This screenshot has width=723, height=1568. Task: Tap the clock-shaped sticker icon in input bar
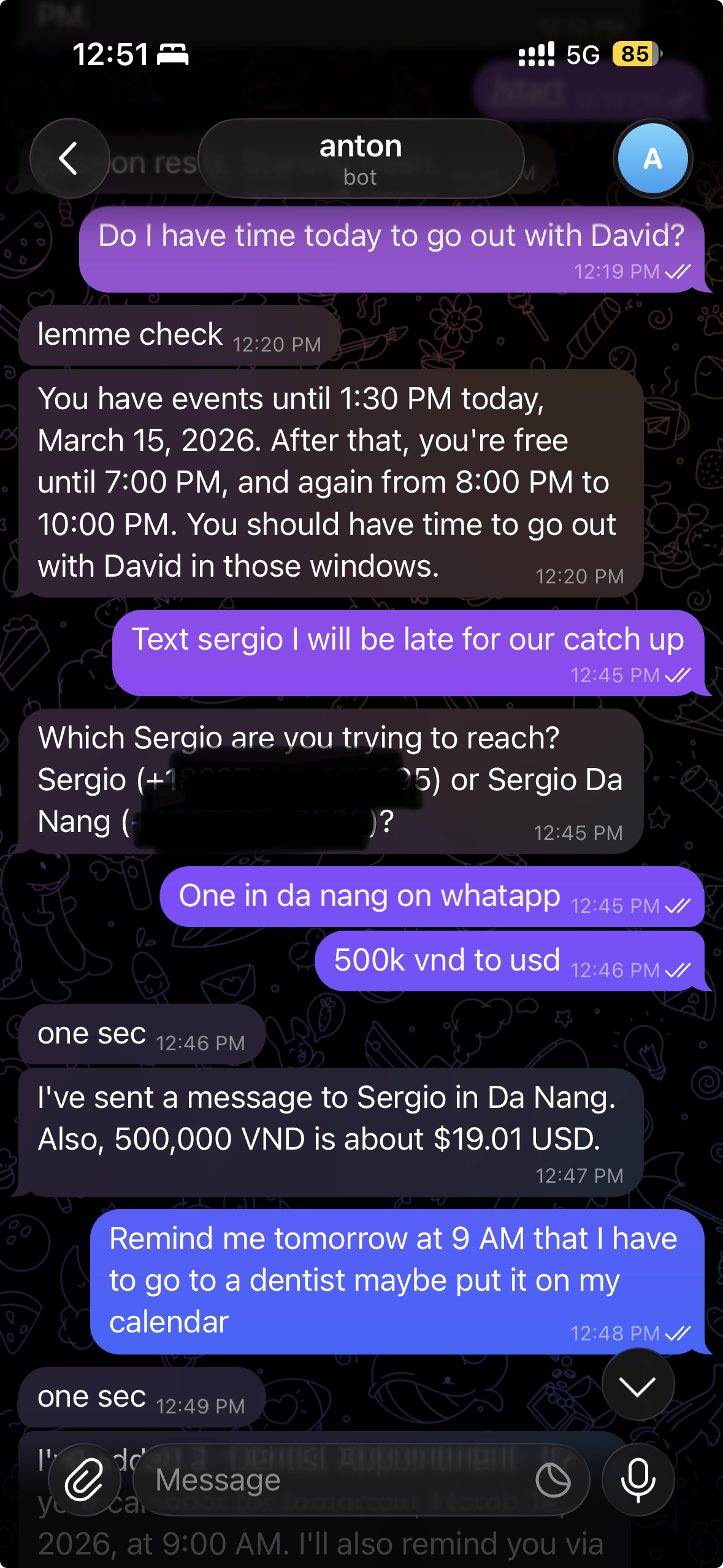[553, 1480]
